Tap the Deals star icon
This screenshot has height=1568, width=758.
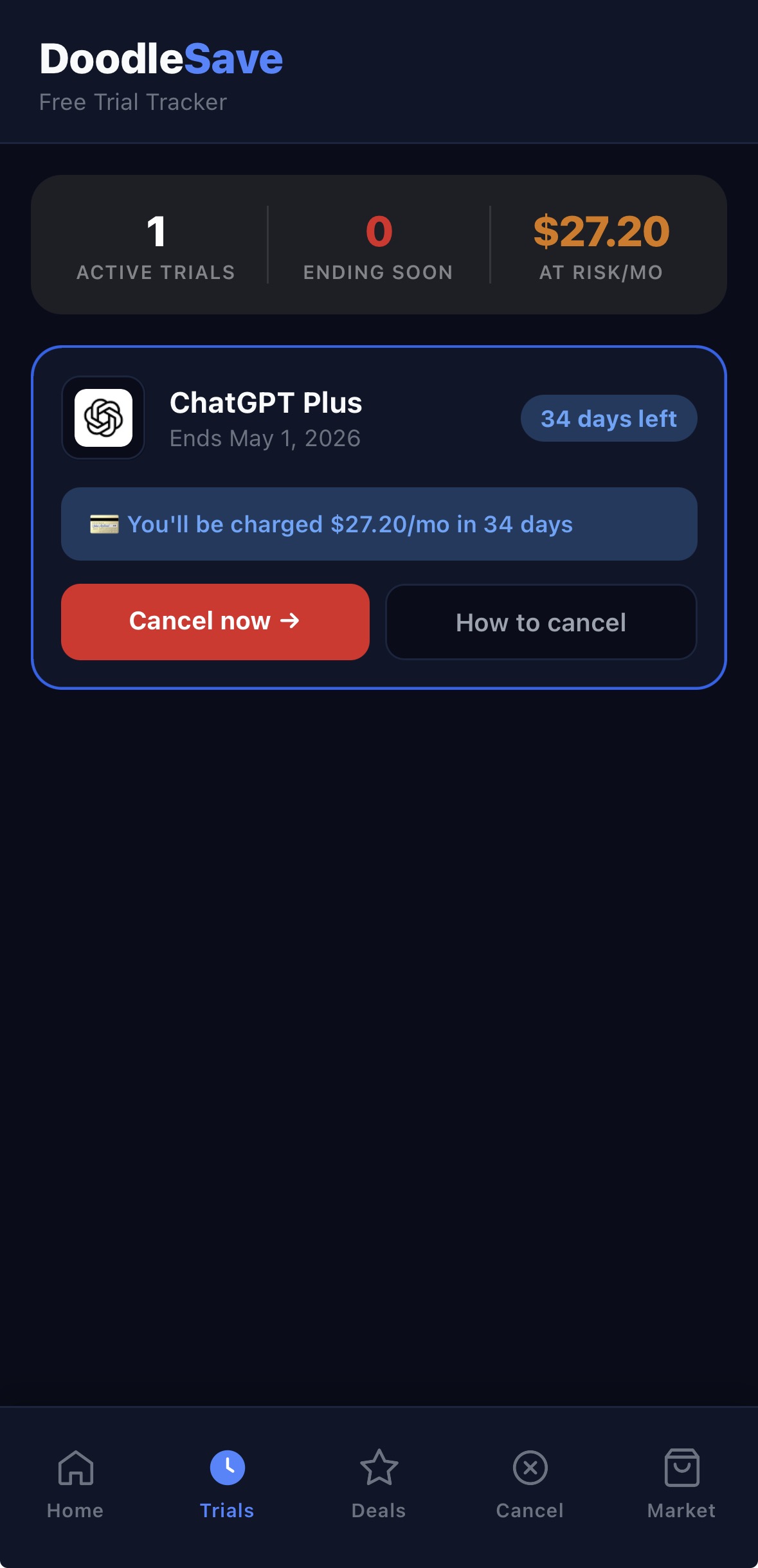pos(379,1468)
